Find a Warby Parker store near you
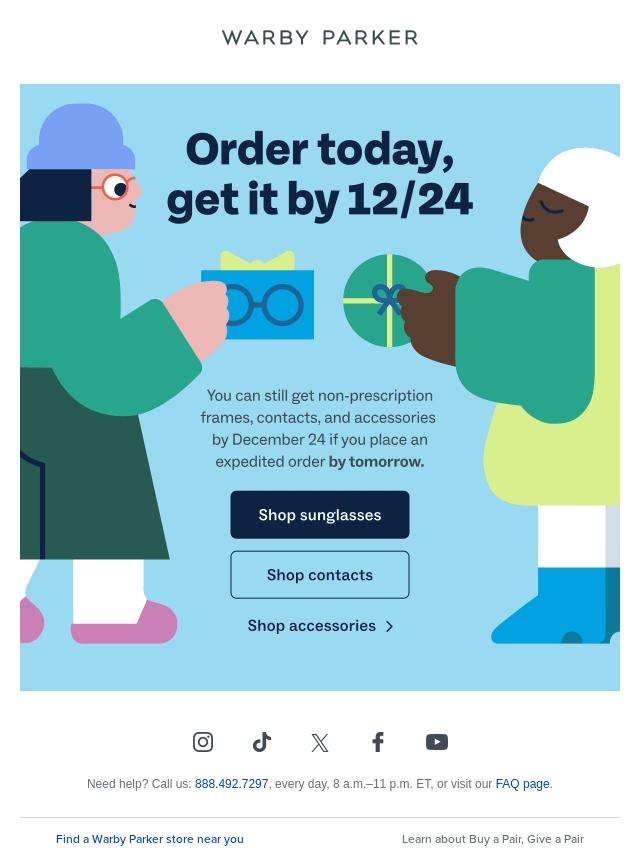Viewport: 640px width, 854px height. click(150, 839)
